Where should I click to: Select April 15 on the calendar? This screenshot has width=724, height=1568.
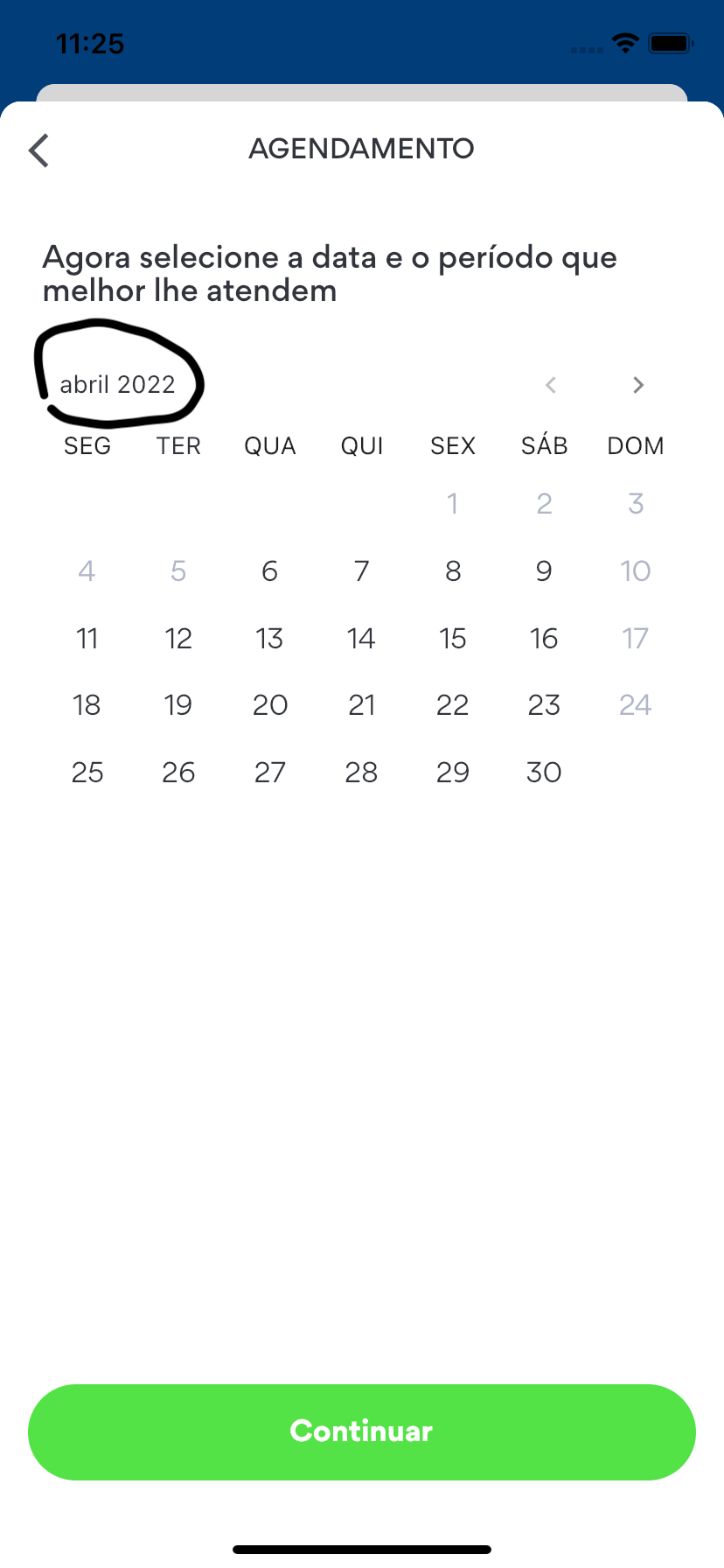click(453, 638)
